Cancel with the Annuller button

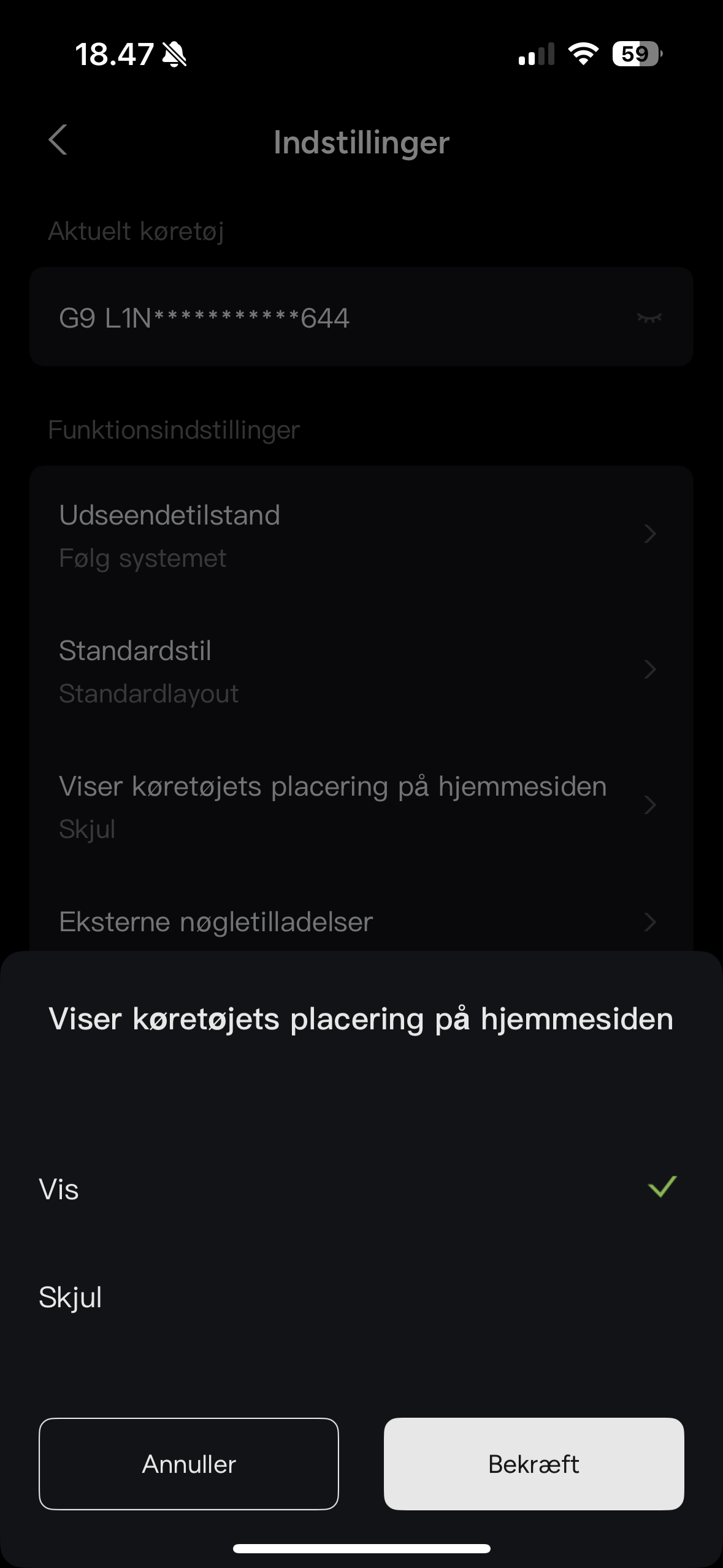click(x=189, y=1464)
